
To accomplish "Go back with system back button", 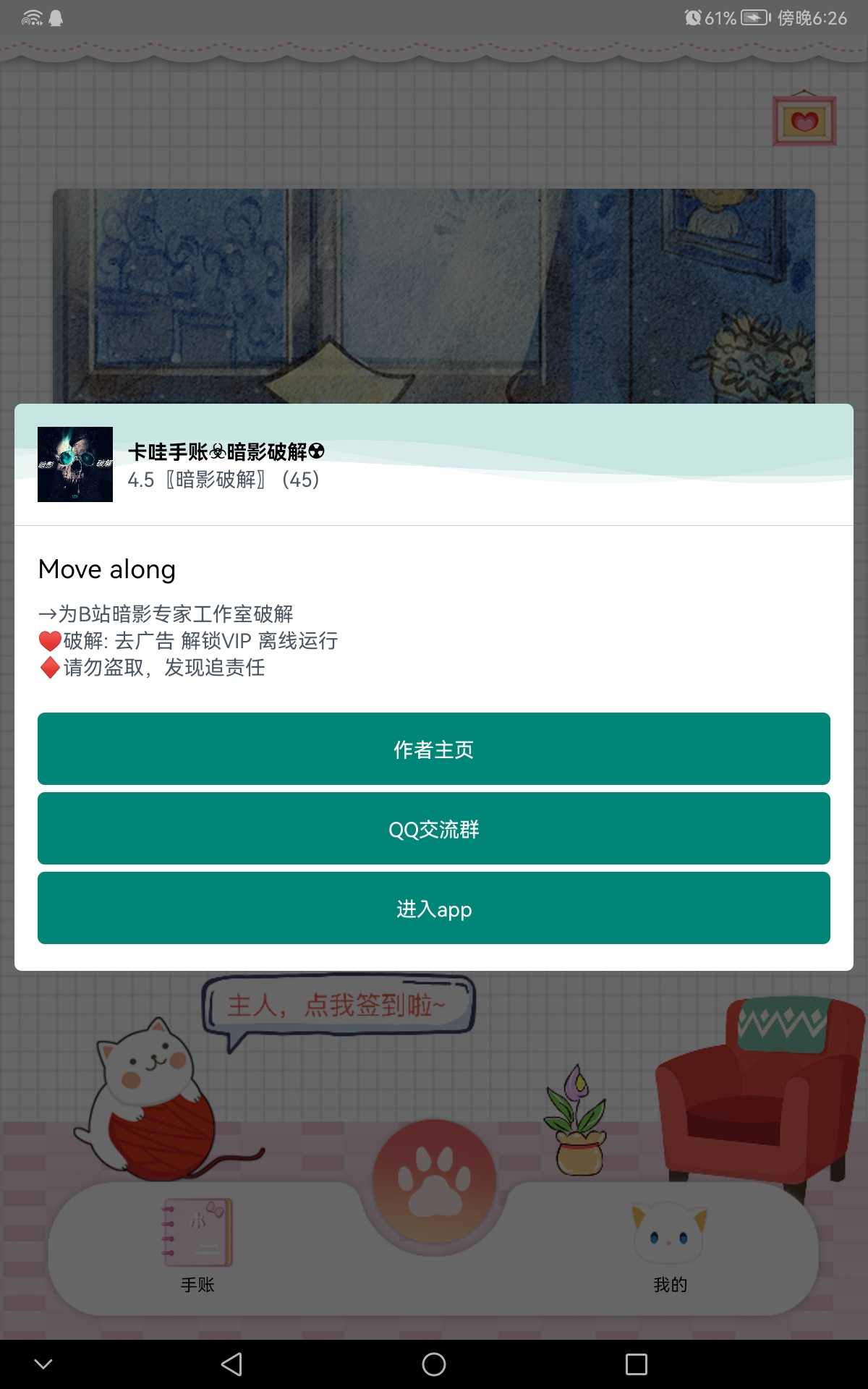I will (231, 1364).
